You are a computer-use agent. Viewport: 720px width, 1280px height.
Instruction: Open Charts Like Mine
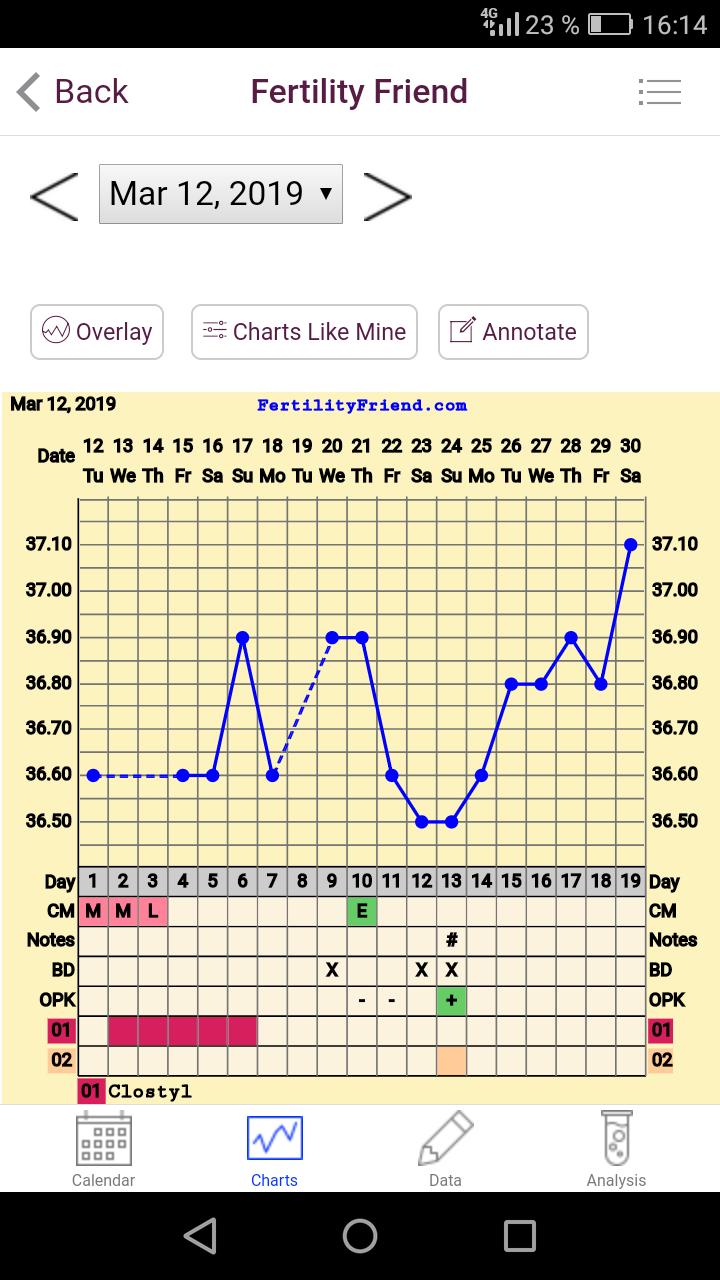304,332
